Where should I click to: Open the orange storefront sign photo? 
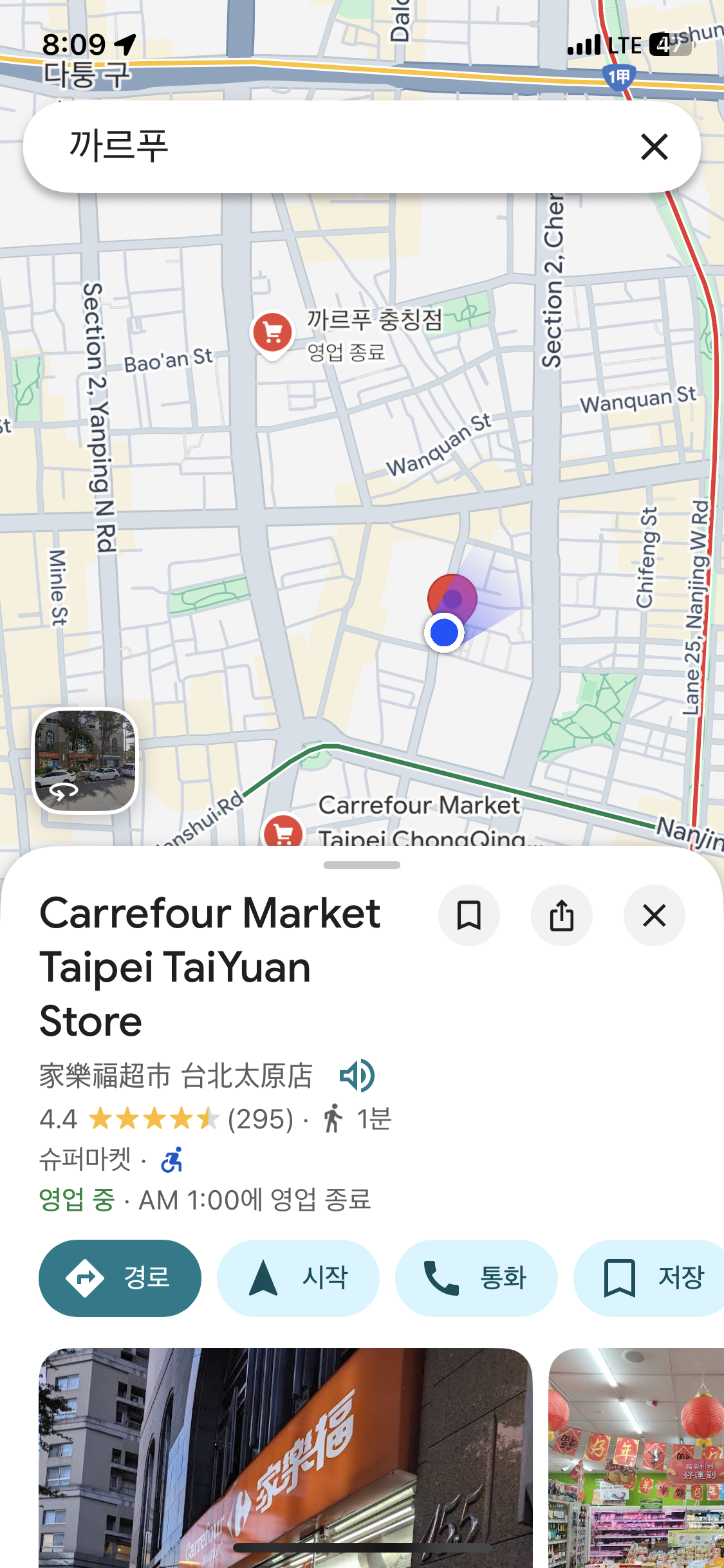click(285, 1455)
